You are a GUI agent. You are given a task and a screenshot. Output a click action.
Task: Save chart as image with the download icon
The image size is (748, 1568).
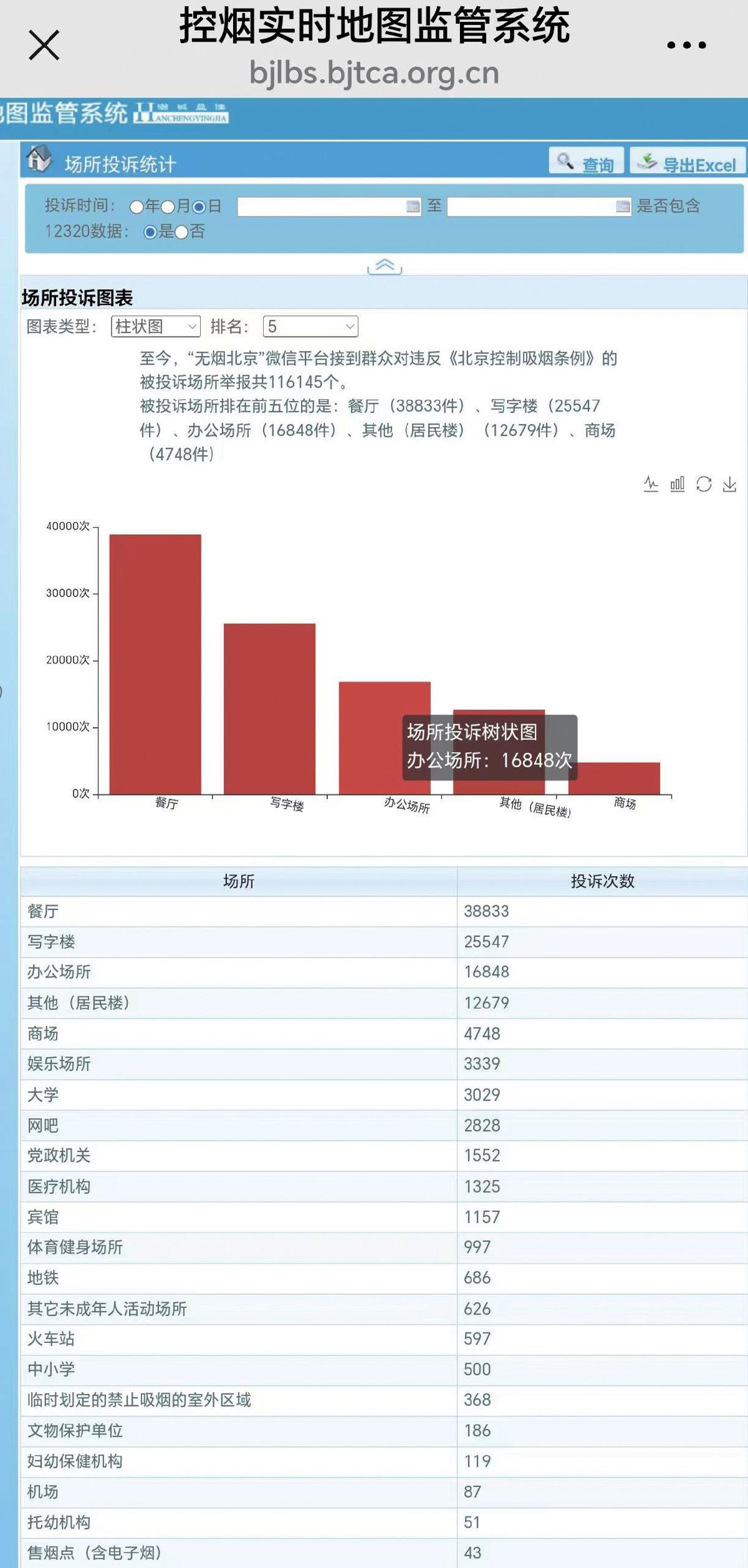point(729,484)
